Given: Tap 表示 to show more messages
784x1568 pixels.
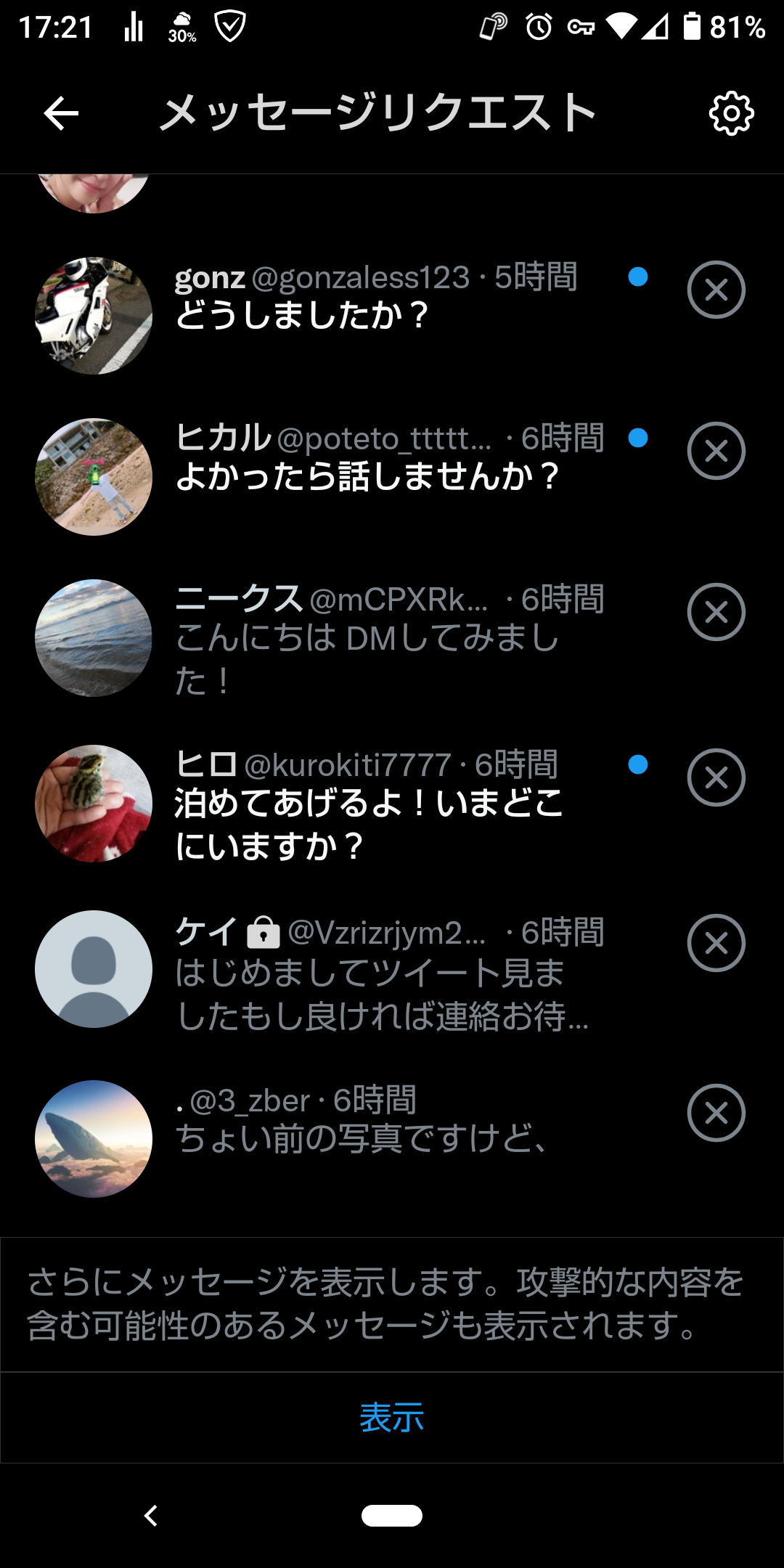Looking at the screenshot, I should coord(392,1417).
